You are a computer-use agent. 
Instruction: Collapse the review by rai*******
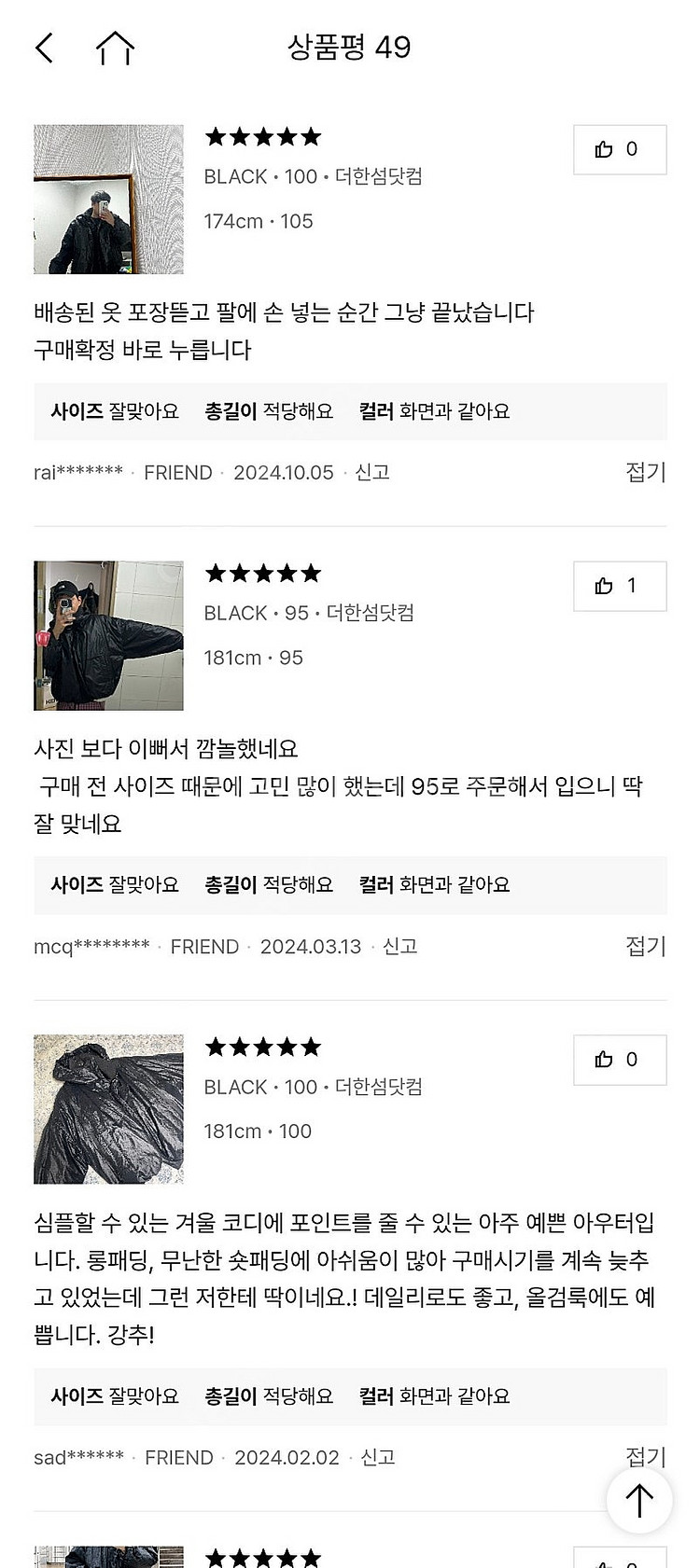pos(645,472)
